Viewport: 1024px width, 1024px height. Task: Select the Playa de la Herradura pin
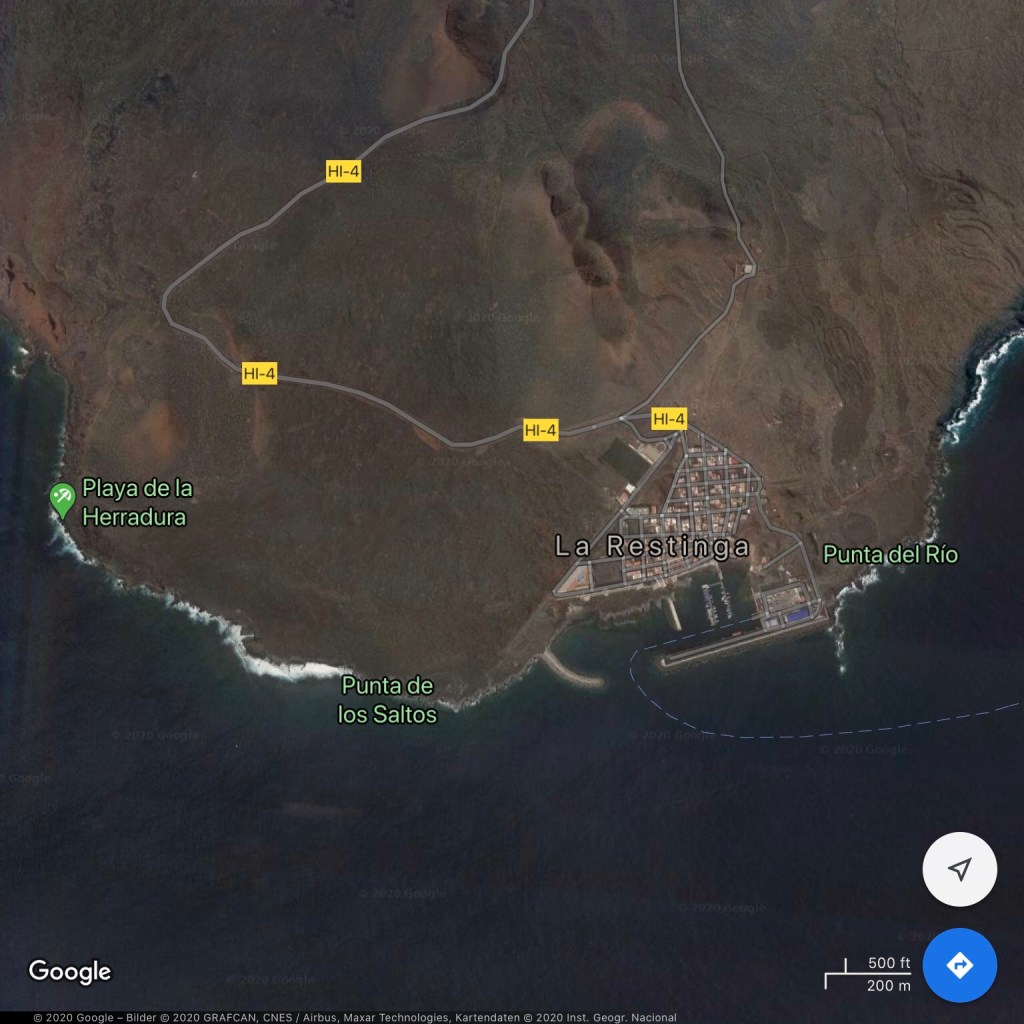[x=62, y=497]
